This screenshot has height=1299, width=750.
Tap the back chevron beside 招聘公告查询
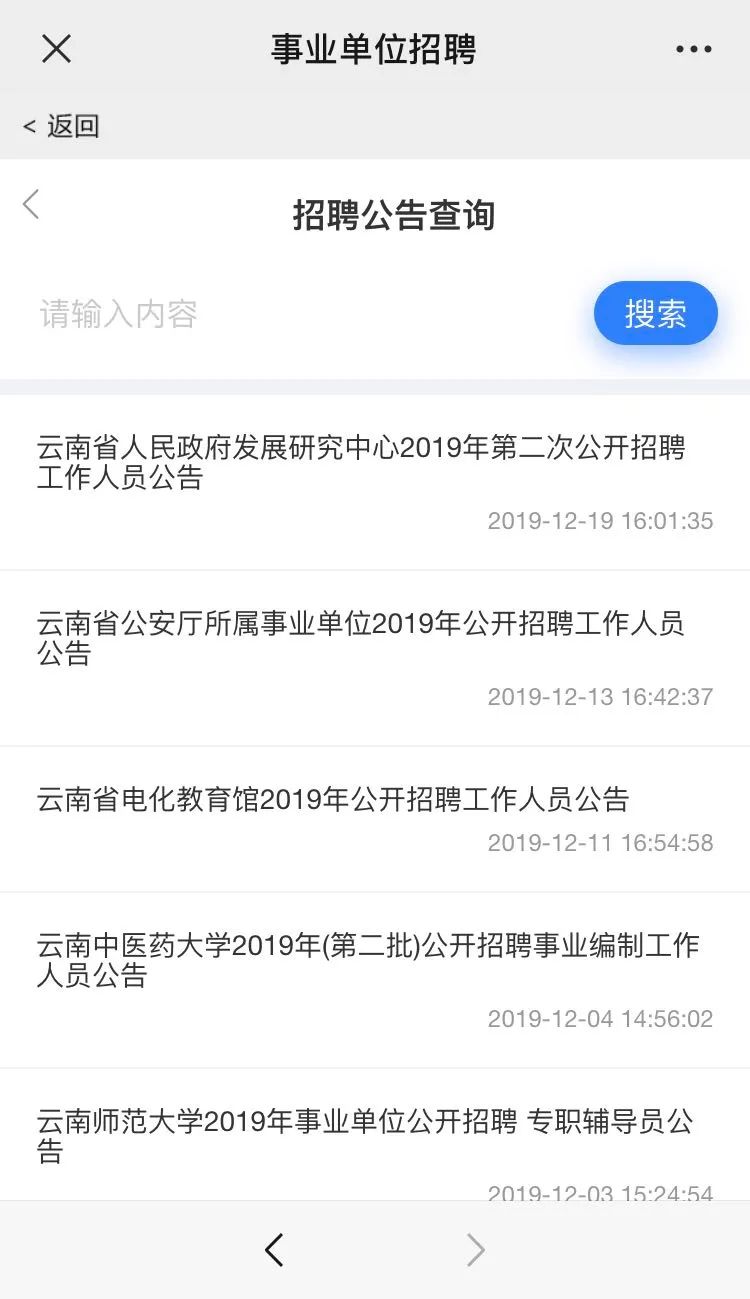click(x=32, y=204)
